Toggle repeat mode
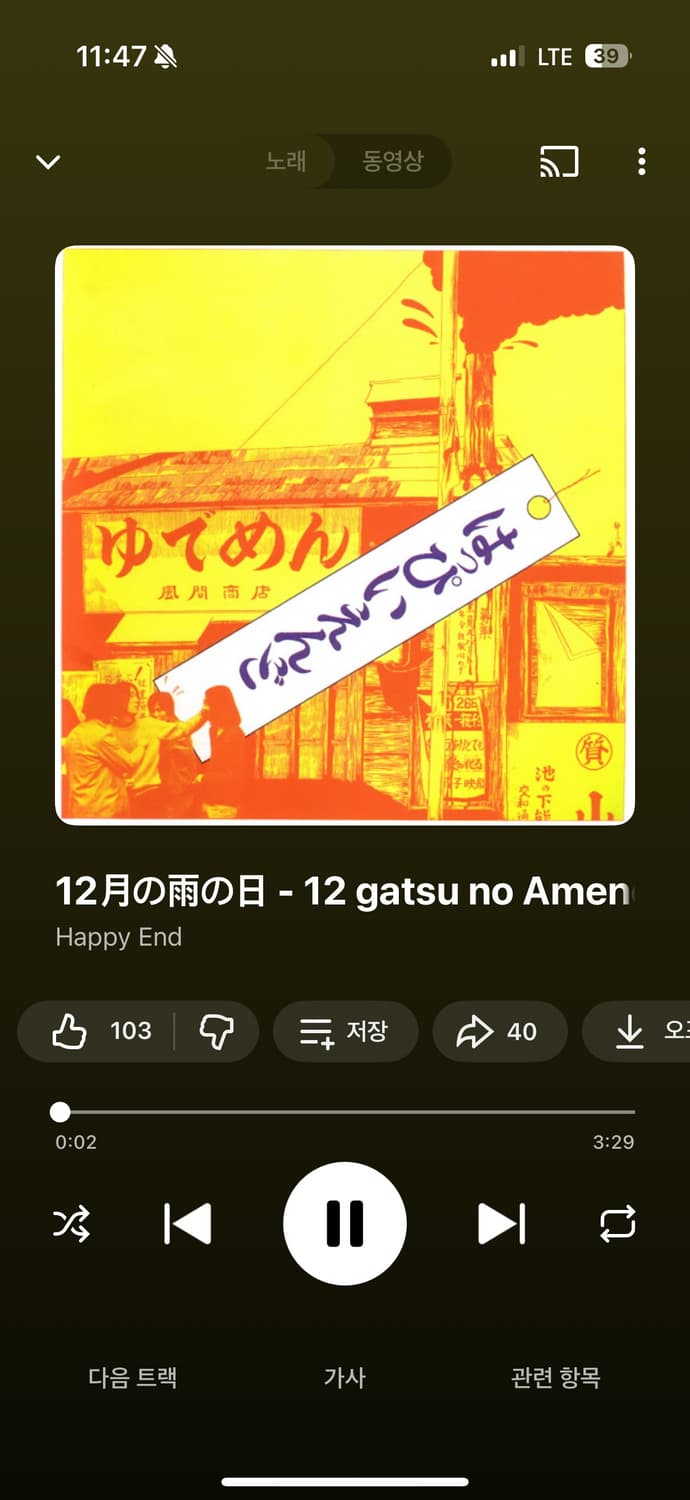The width and height of the screenshot is (690, 1500). tap(617, 1223)
